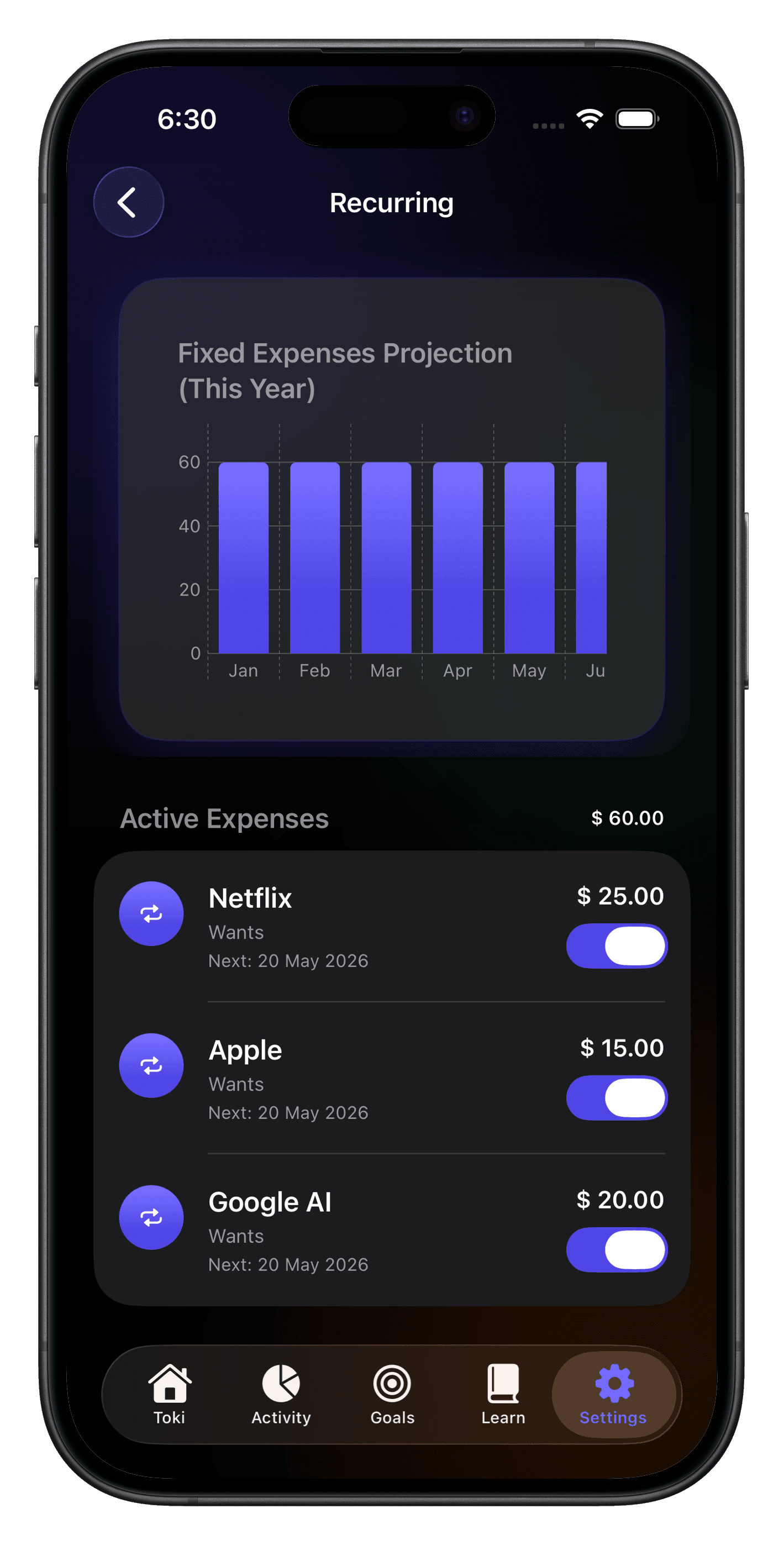Go back using the chevron arrow
784x1545 pixels.
(128, 203)
